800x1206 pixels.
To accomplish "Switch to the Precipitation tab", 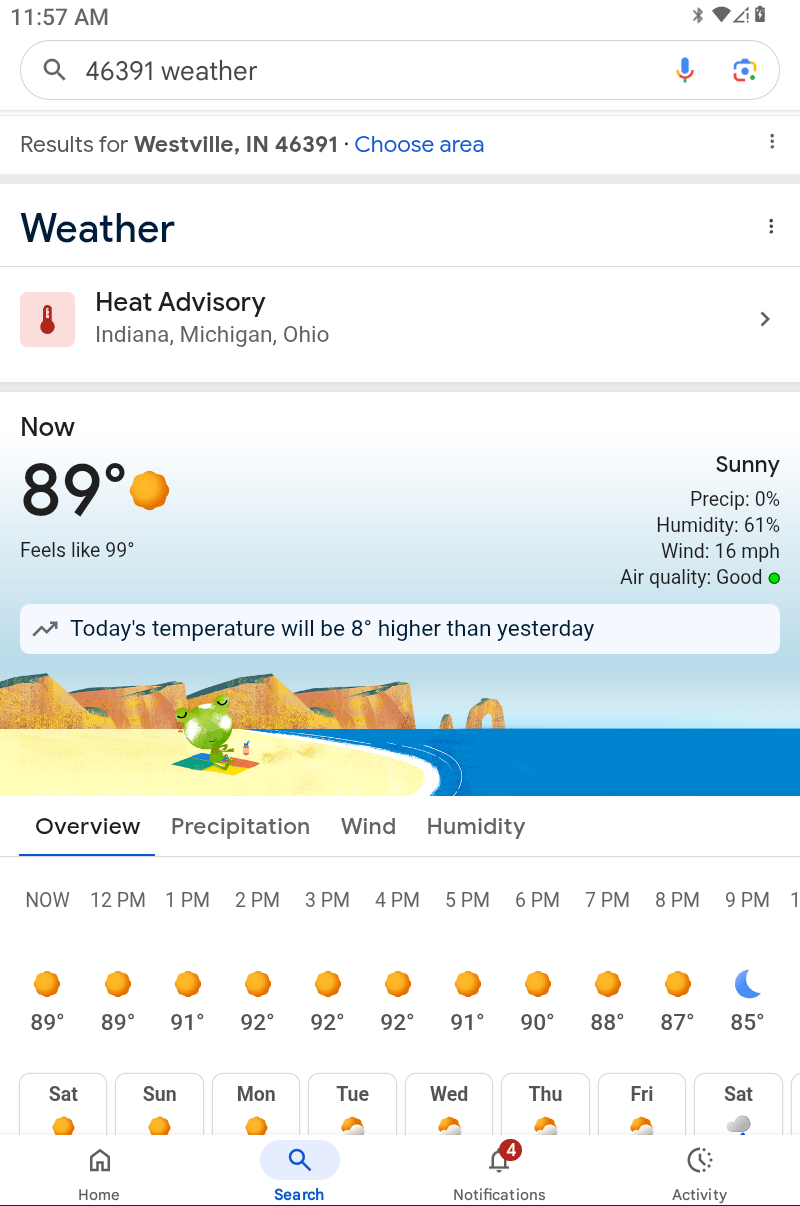I will pos(240,827).
